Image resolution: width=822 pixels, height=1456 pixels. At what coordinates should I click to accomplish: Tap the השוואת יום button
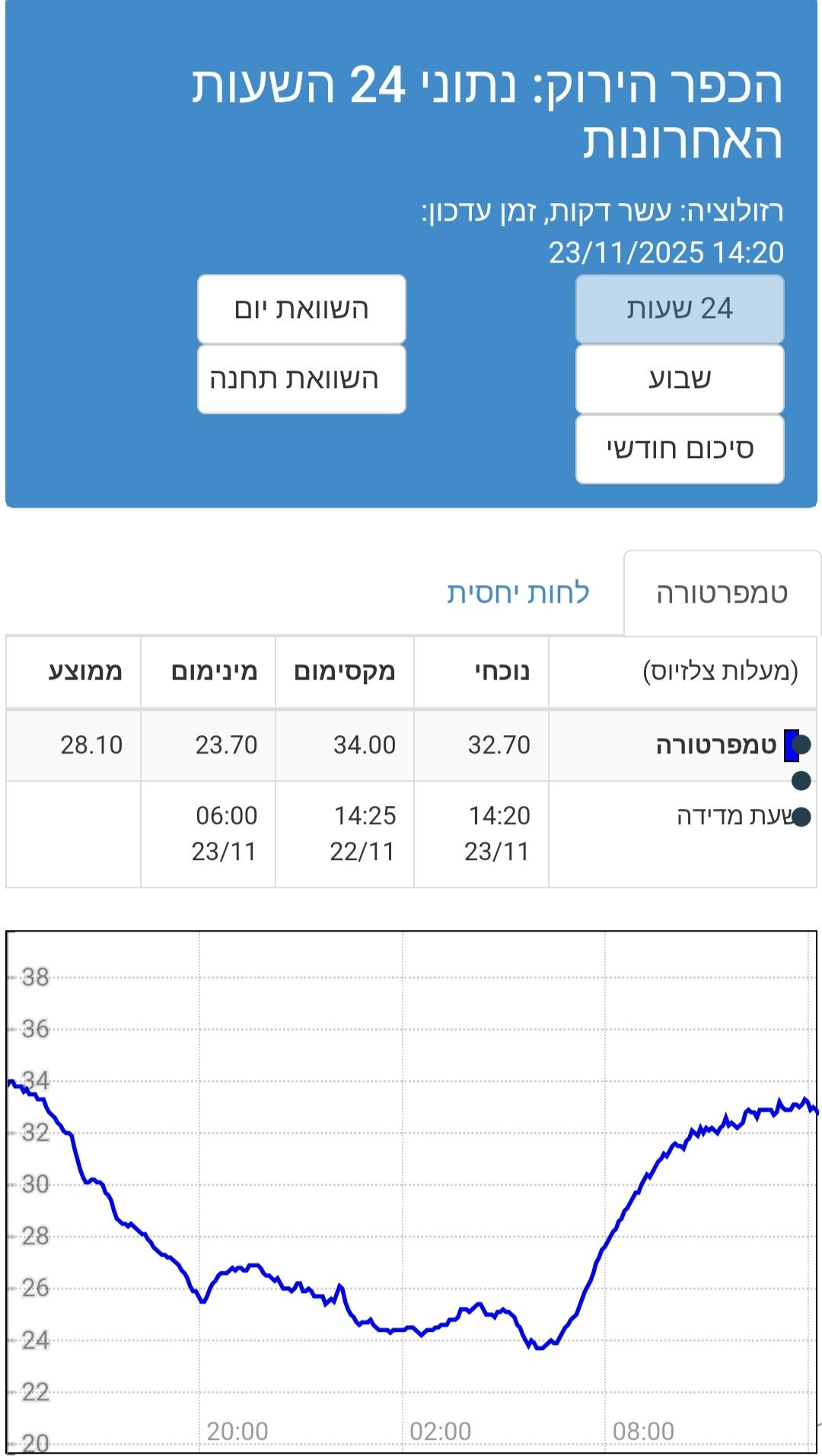point(301,309)
